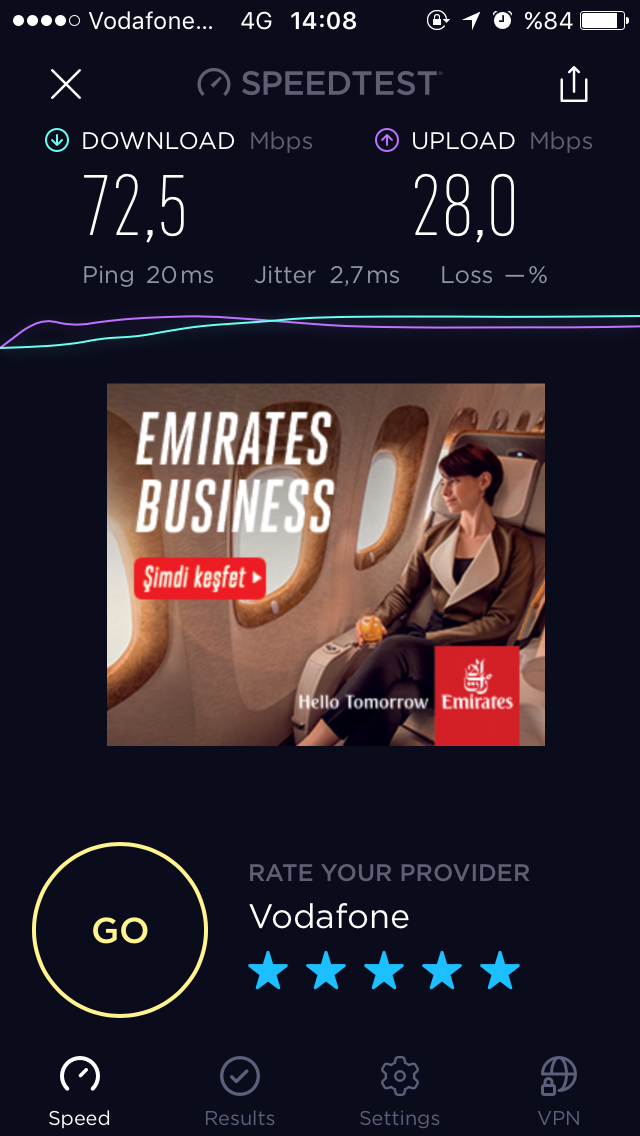Share the speed test result
The height and width of the screenshot is (1136, 640).
click(x=573, y=84)
